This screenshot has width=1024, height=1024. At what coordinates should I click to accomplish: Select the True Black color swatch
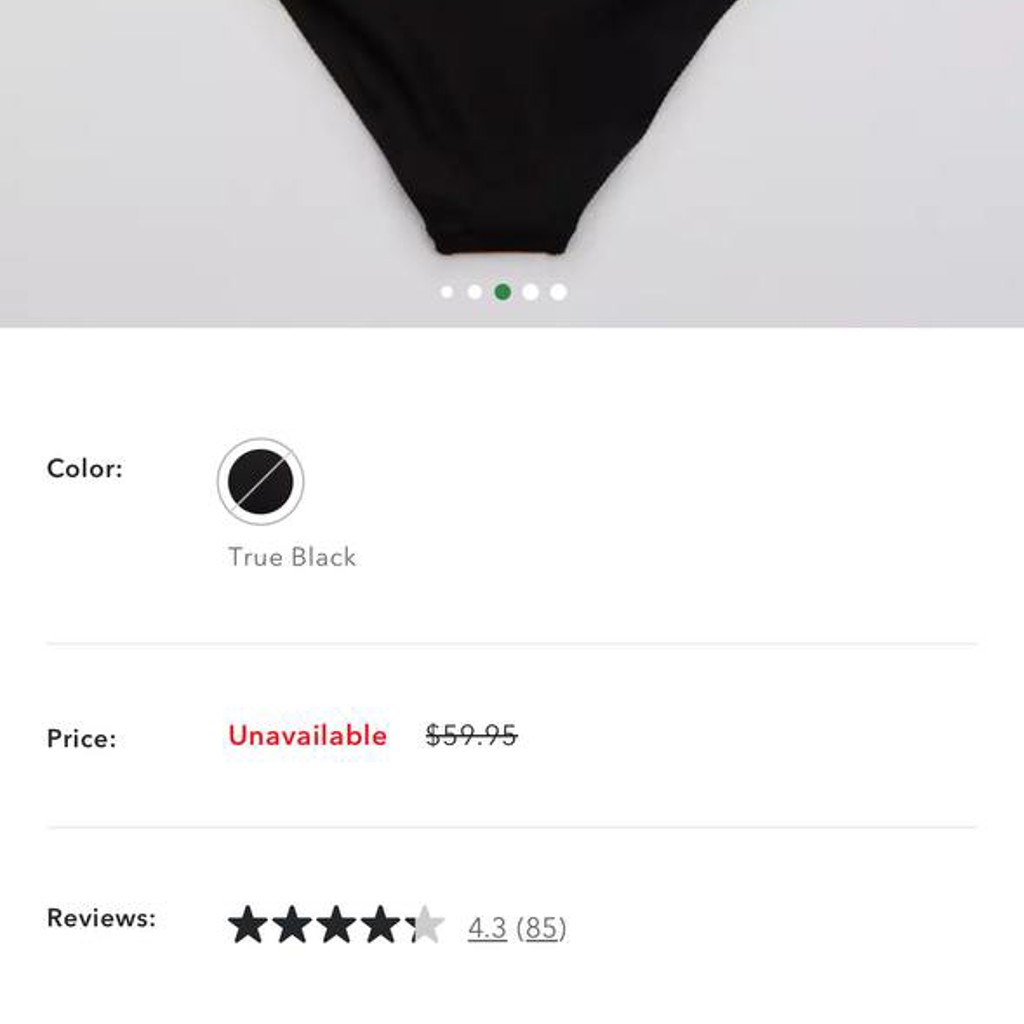tap(261, 481)
